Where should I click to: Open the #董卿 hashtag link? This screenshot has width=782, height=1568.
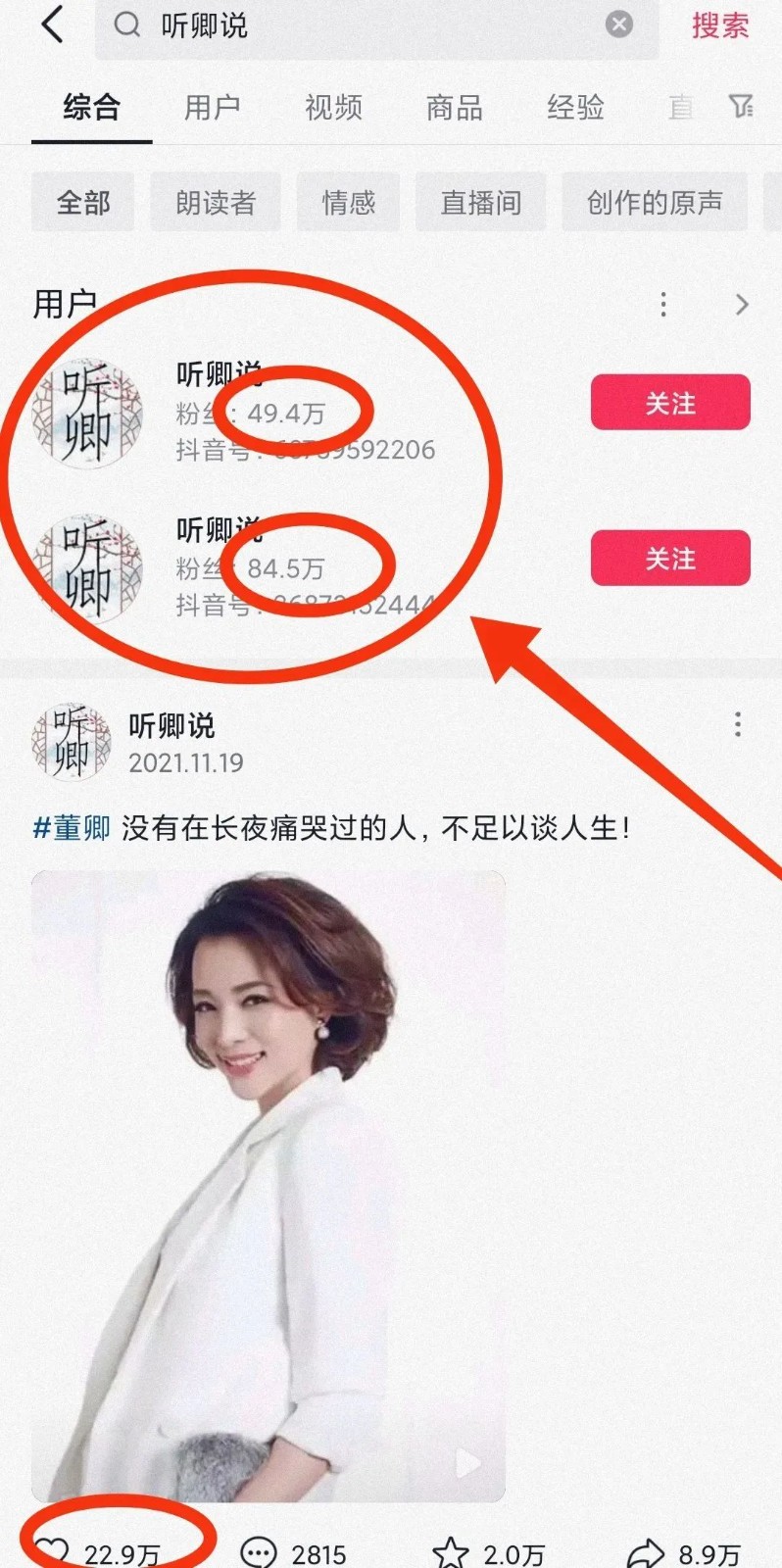(x=72, y=828)
